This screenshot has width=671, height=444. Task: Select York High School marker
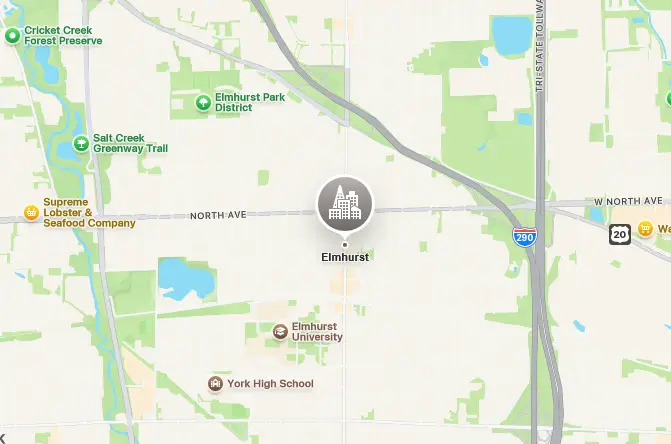click(x=215, y=384)
